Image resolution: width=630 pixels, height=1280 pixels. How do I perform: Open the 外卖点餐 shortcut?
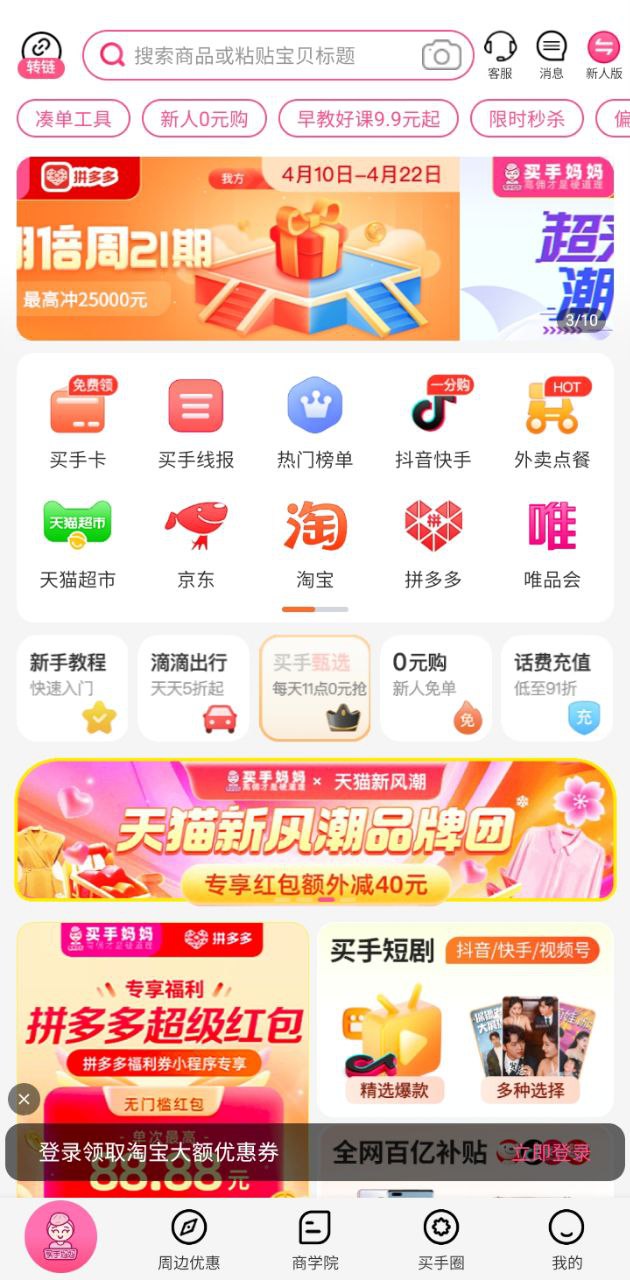click(x=552, y=424)
